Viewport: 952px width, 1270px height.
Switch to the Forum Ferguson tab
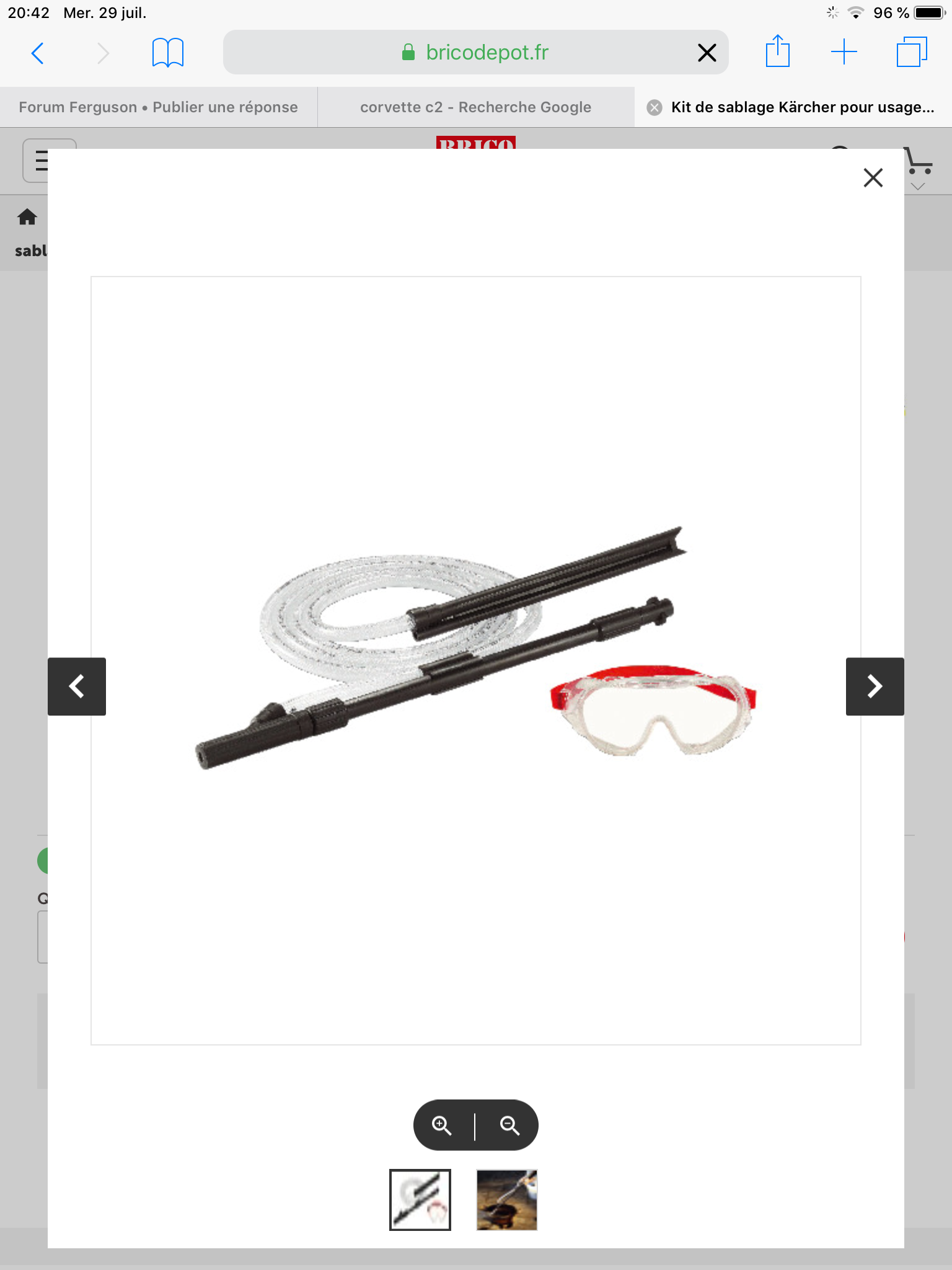click(x=159, y=107)
